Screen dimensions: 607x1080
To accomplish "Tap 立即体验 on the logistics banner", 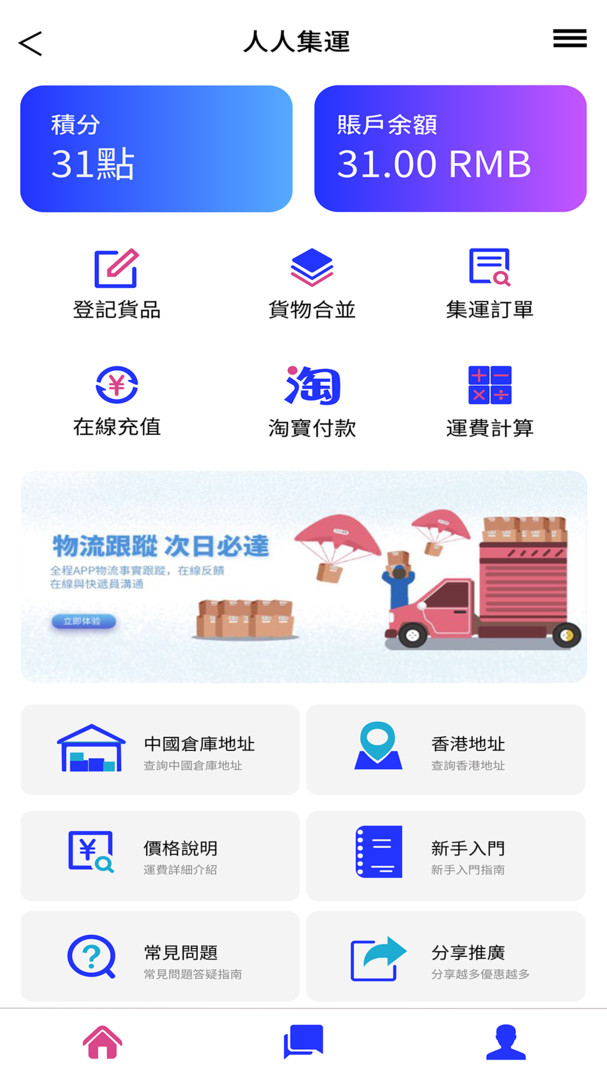I will click(83, 621).
